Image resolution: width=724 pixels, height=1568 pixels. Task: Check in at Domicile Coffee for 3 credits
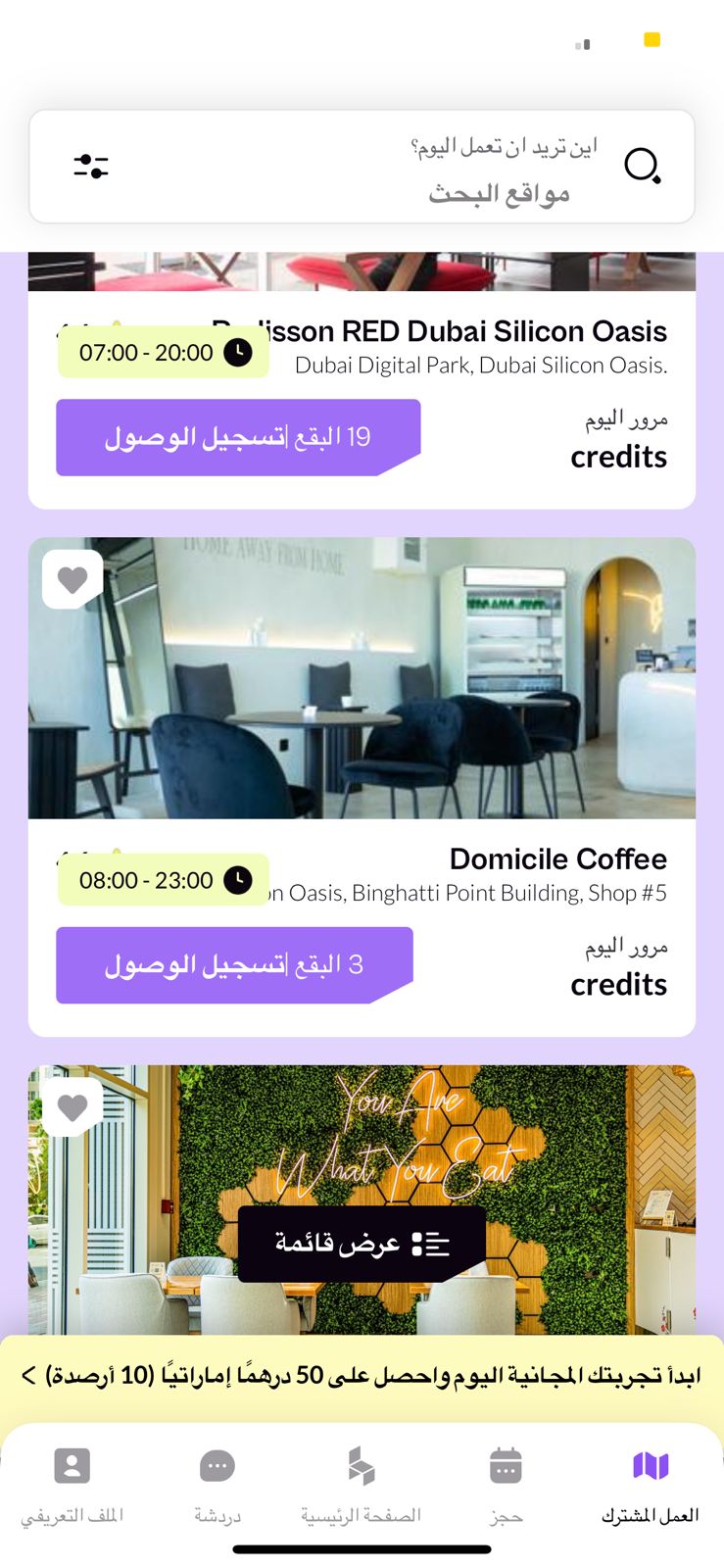coord(234,965)
